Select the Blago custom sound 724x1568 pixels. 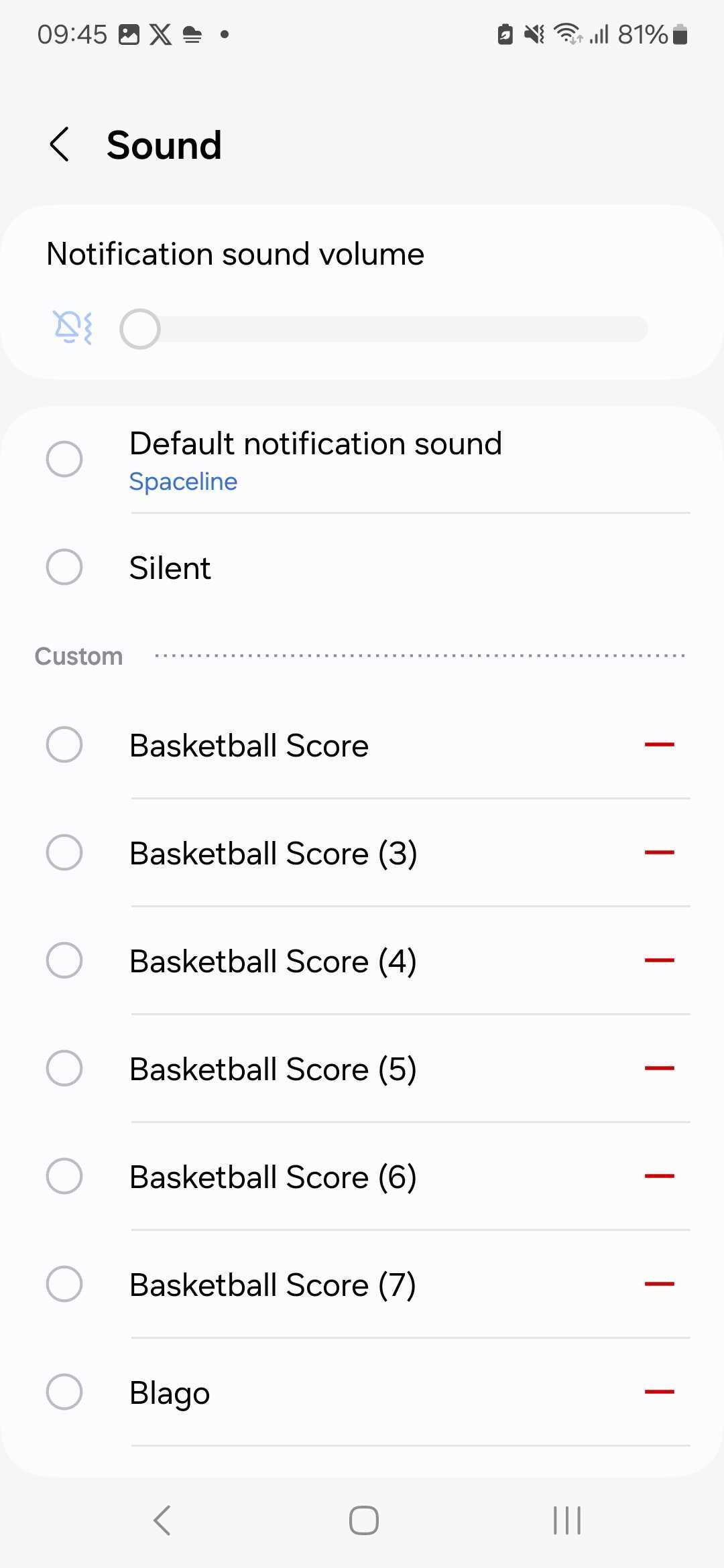(64, 1392)
